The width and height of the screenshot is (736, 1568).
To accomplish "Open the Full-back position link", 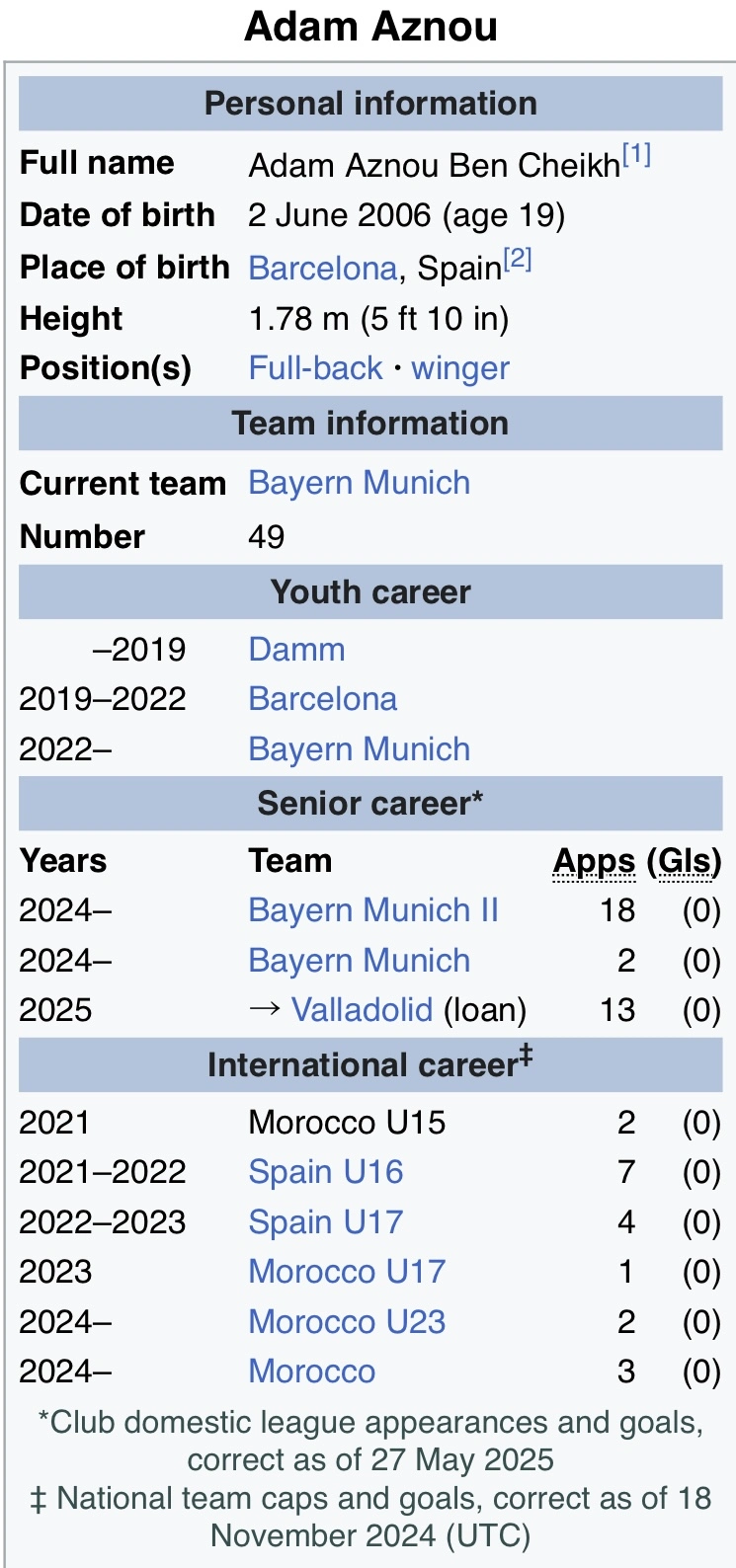I will pyautogui.click(x=315, y=368).
